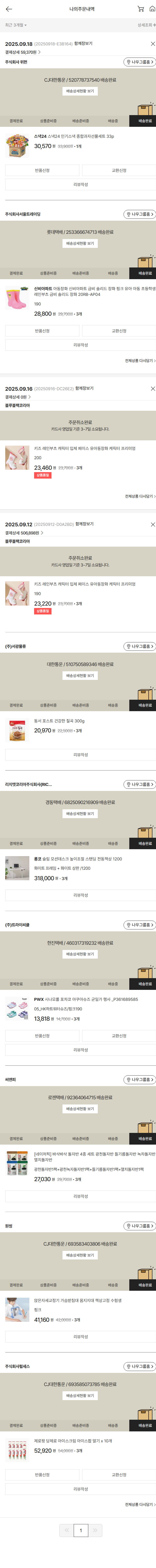This screenshot has height=1568, width=156.
Task: Remove the 2025.09.16 order with X
Action: 152,388
